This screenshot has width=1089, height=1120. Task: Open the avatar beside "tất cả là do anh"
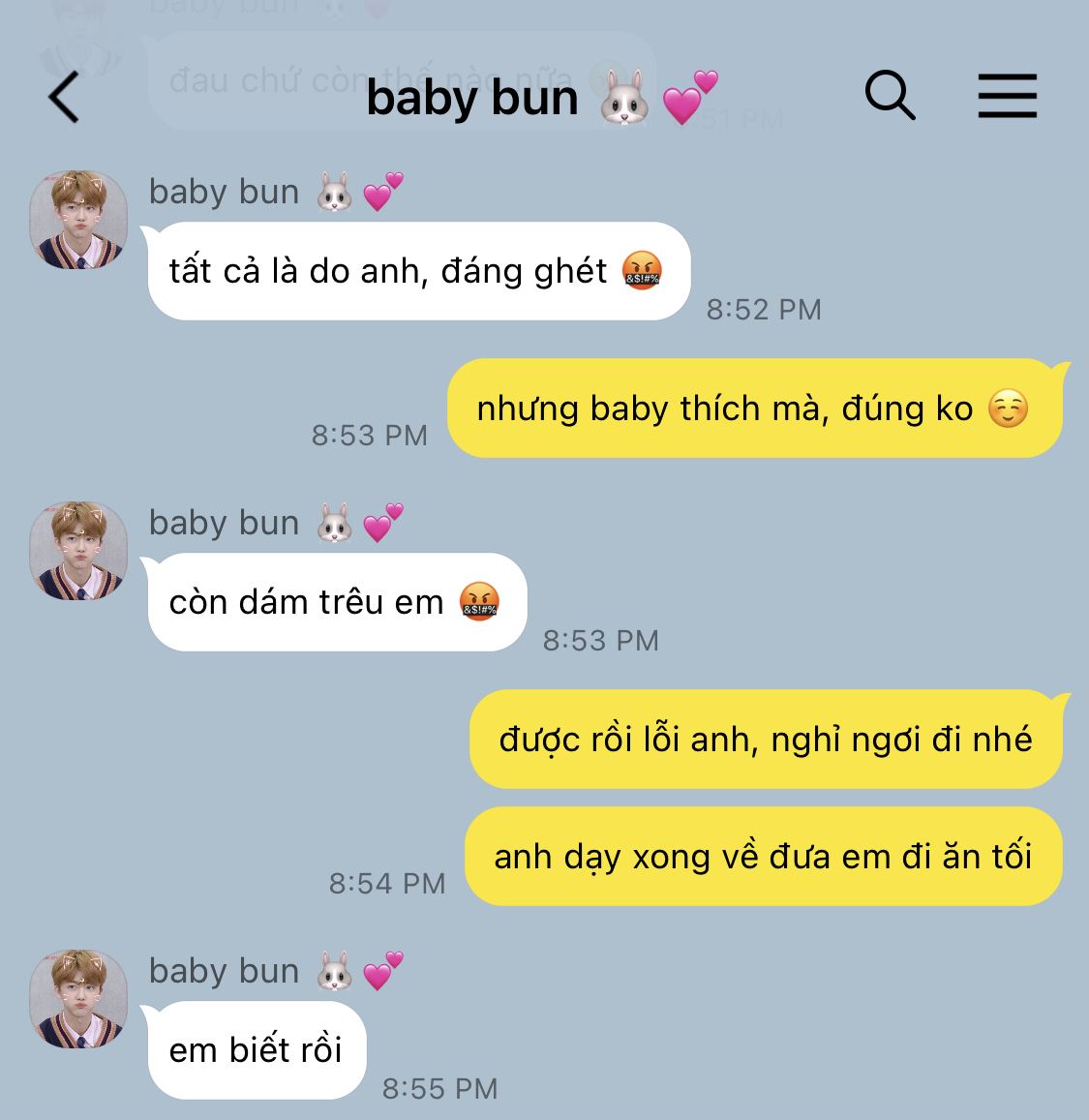point(78,221)
